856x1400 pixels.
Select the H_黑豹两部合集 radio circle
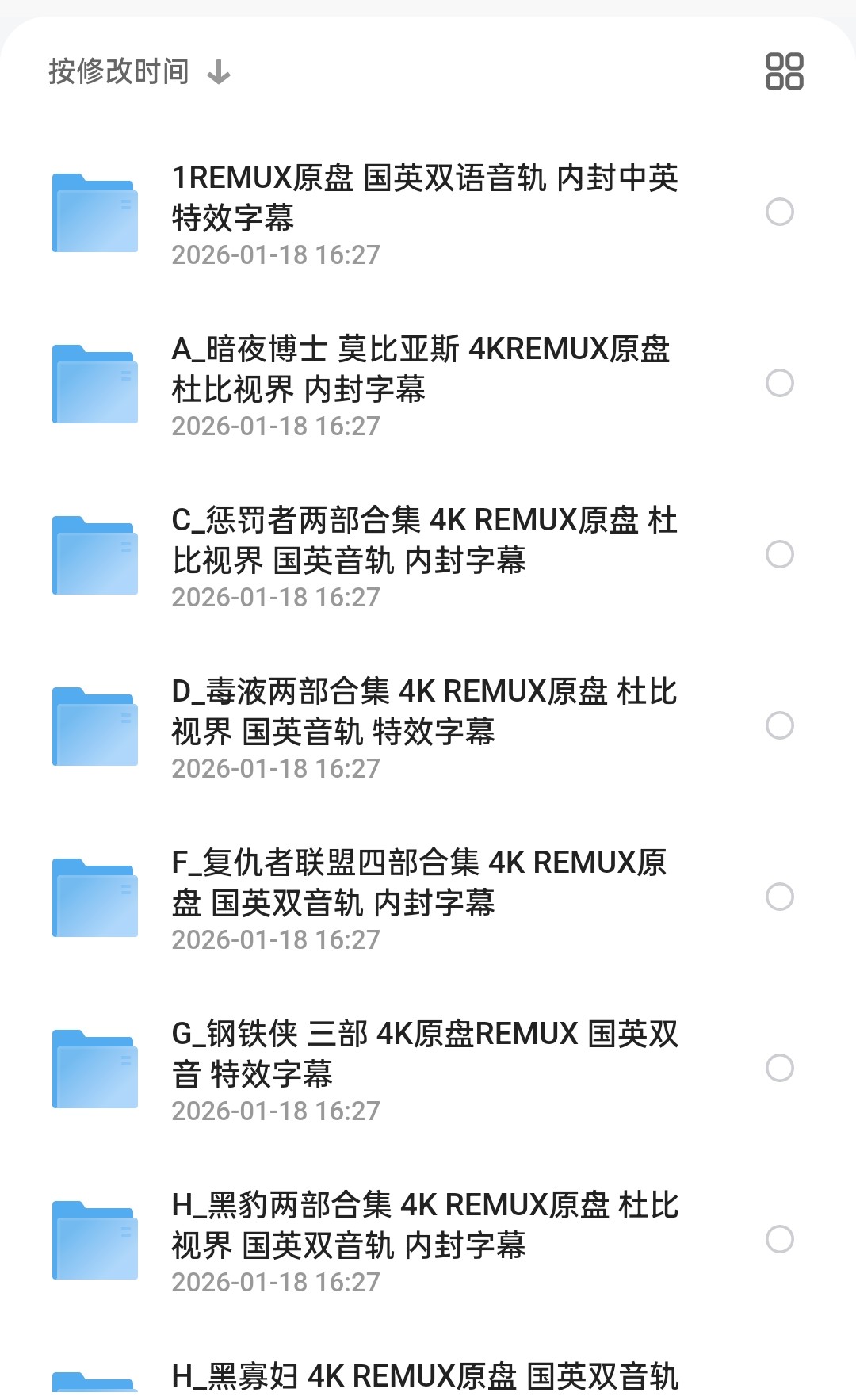(779, 1239)
